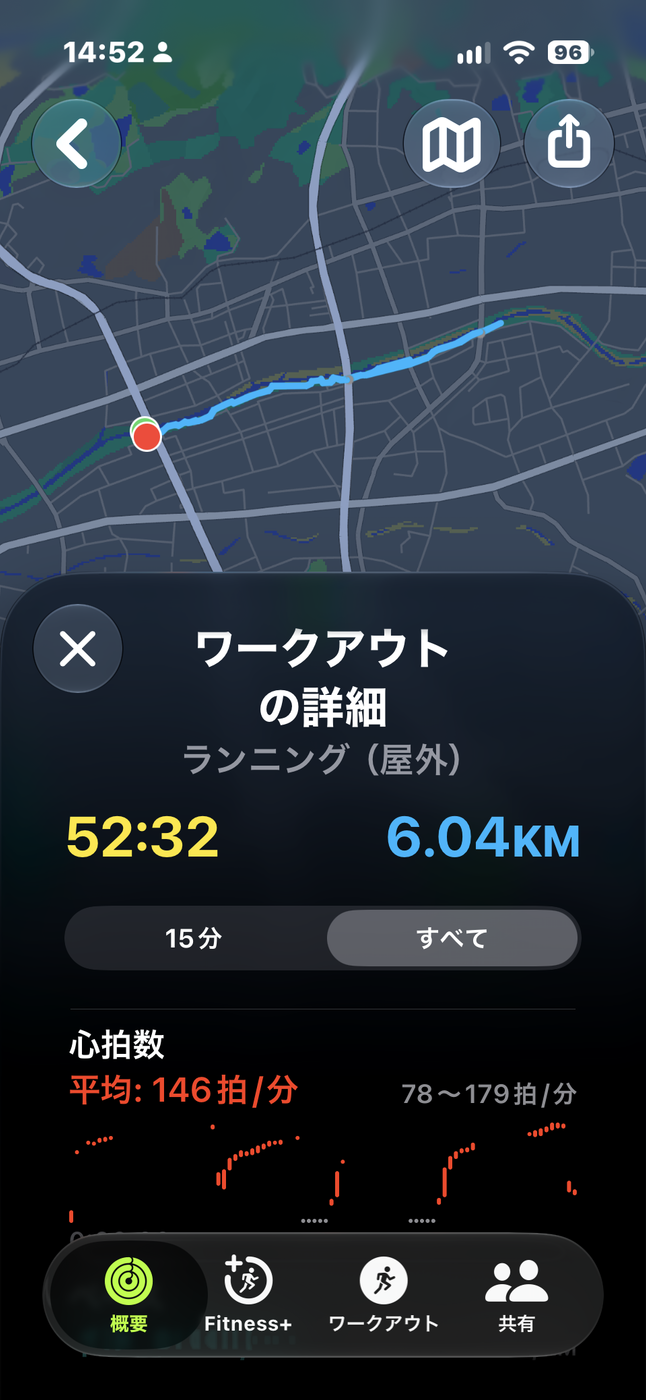Go back using the top-left arrow
This screenshot has height=1400, width=646.
pos(77,144)
